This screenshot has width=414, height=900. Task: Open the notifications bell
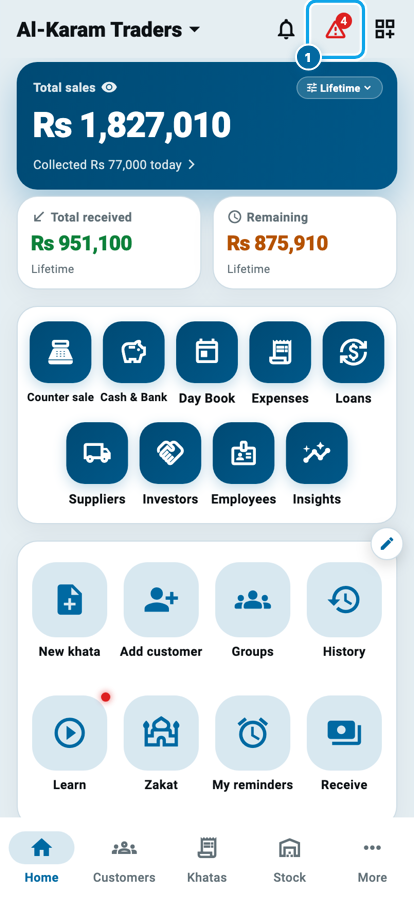286,29
